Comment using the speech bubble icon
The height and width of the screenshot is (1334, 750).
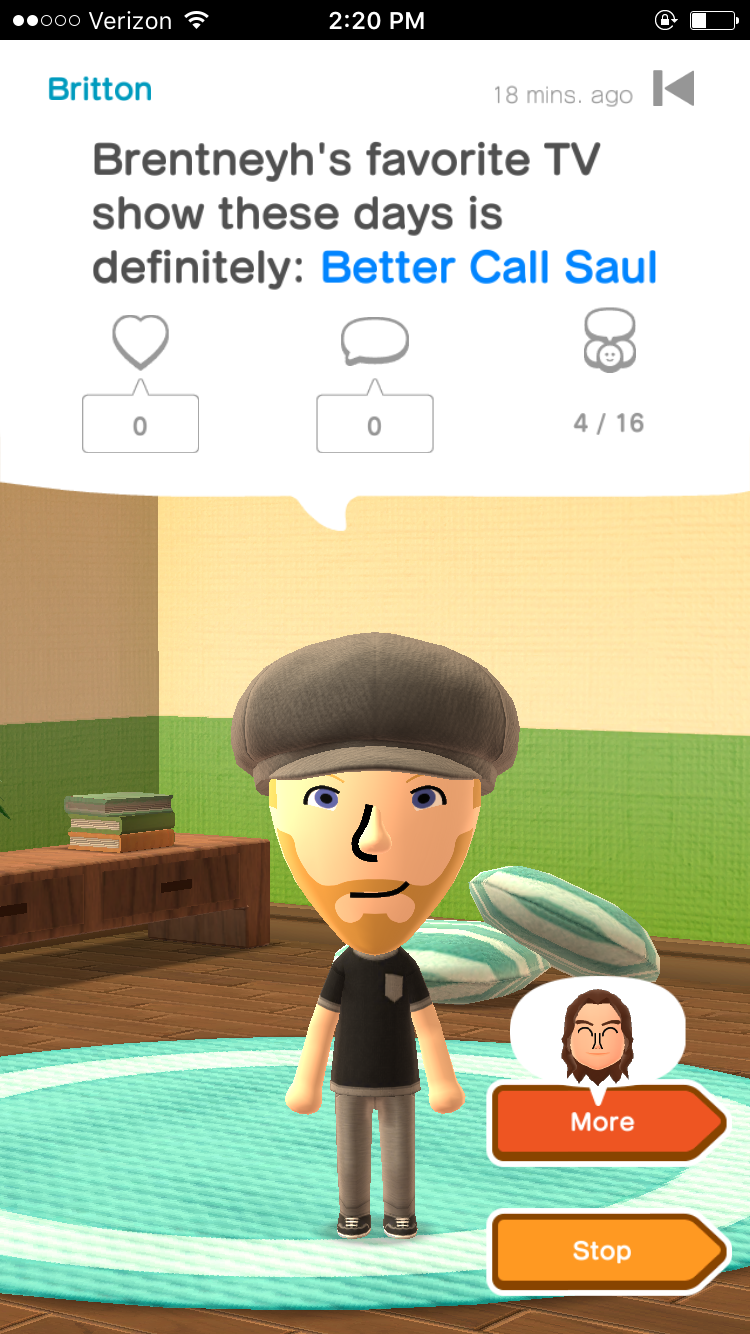(x=374, y=342)
